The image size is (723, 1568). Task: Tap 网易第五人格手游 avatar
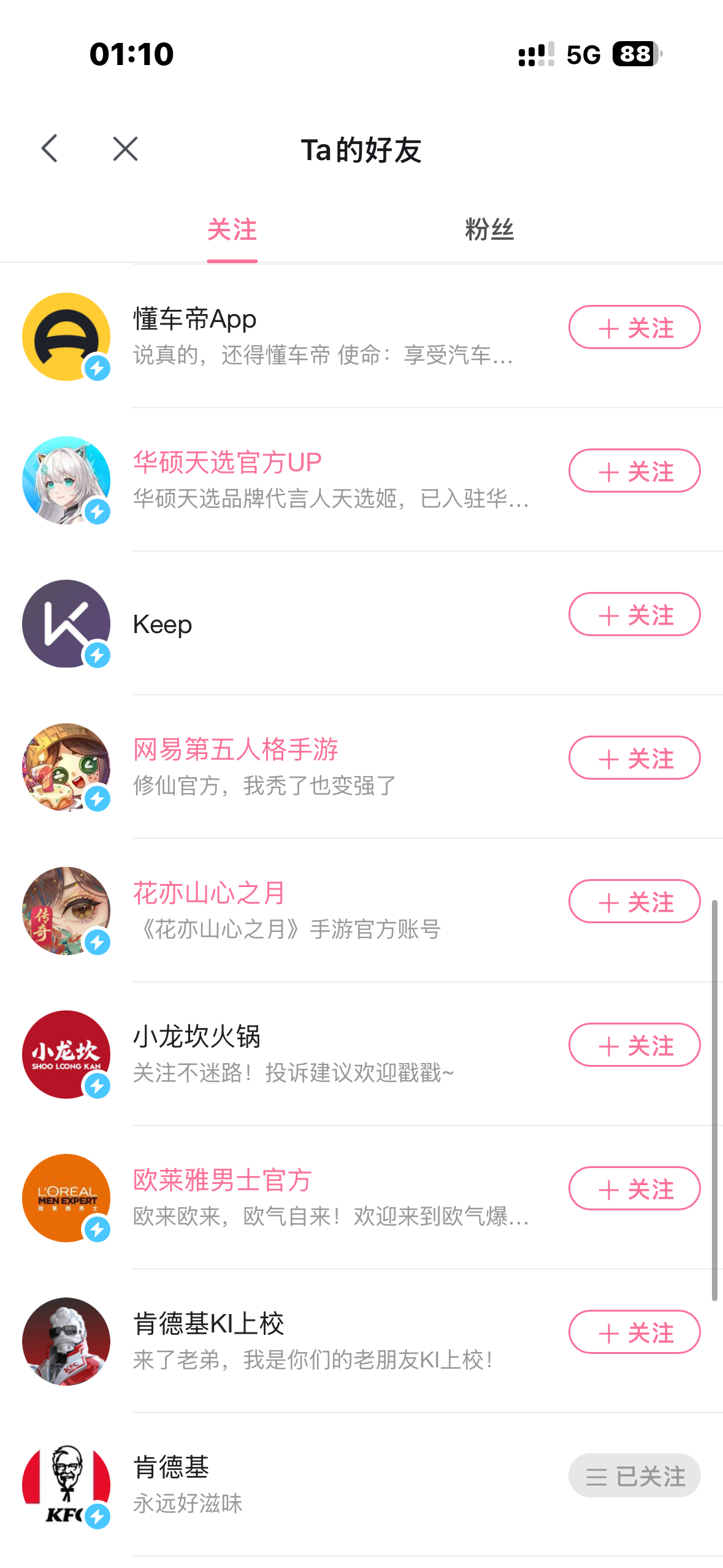66,767
